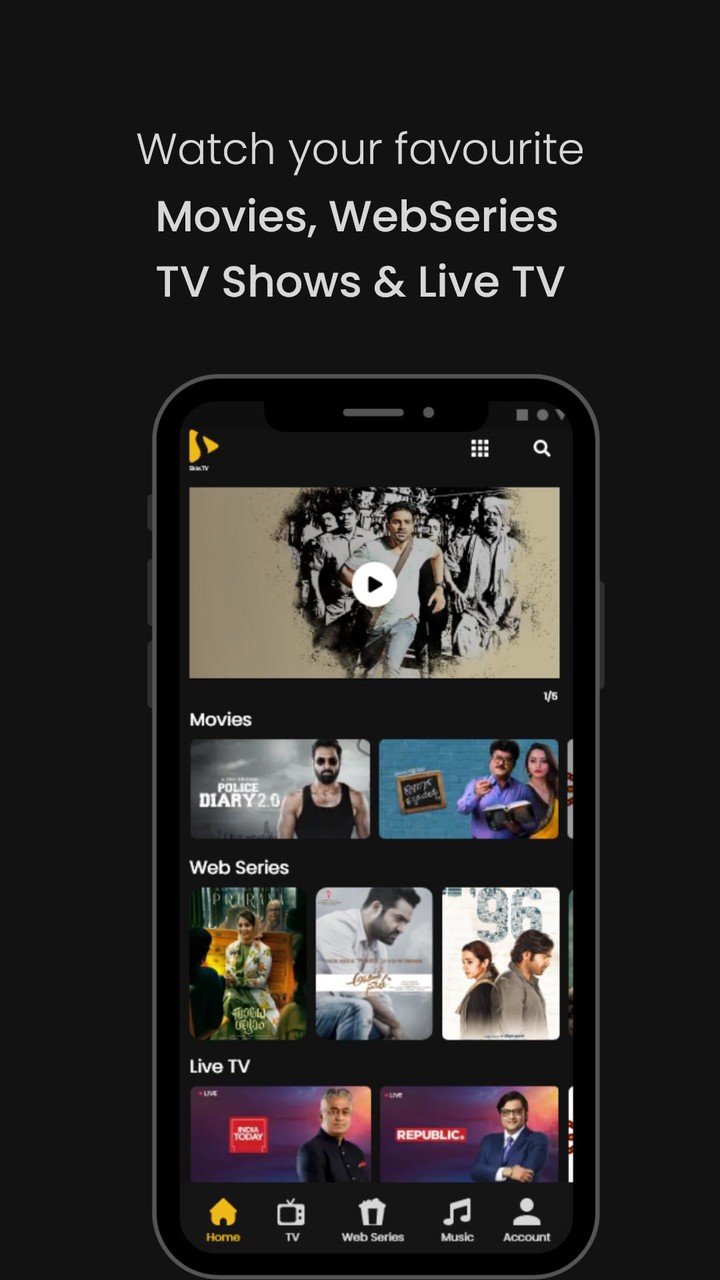Viewport: 720px width, 1280px height.
Task: Open the Police Diary 2.0 movie poster
Action: [280, 789]
